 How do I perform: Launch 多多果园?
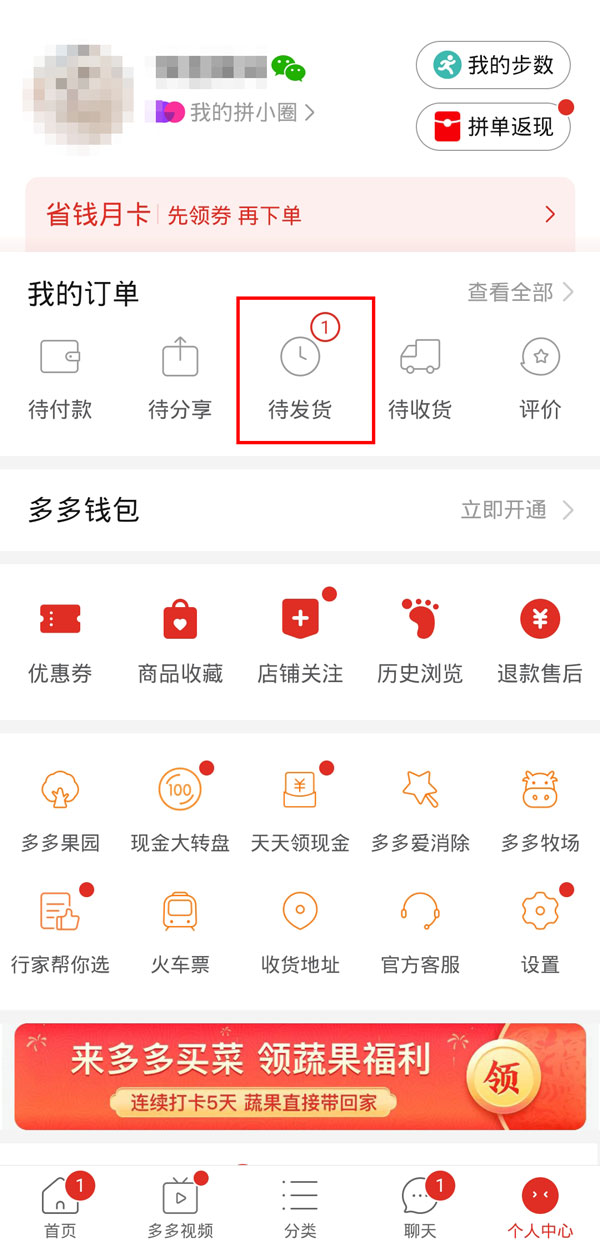click(x=60, y=810)
